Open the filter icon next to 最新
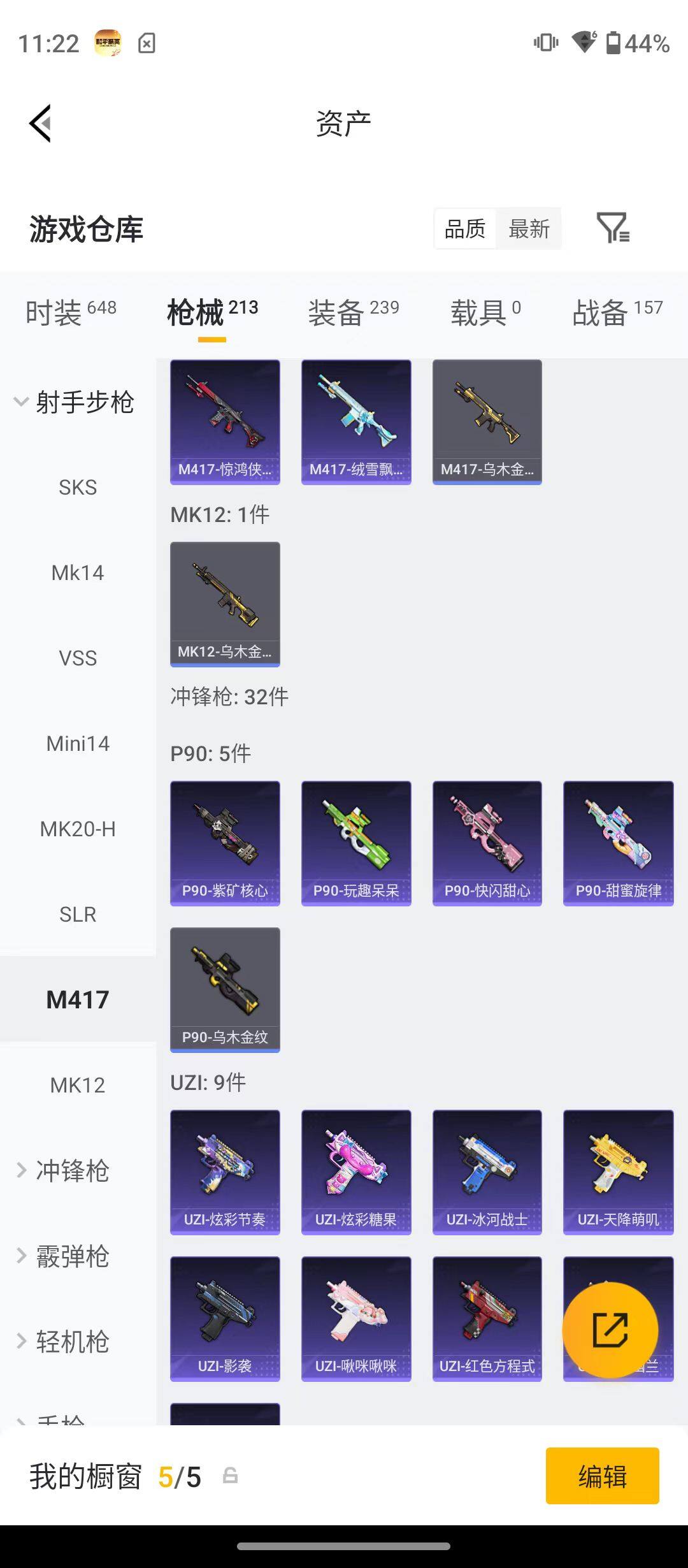Viewport: 688px width, 1568px height. (613, 228)
